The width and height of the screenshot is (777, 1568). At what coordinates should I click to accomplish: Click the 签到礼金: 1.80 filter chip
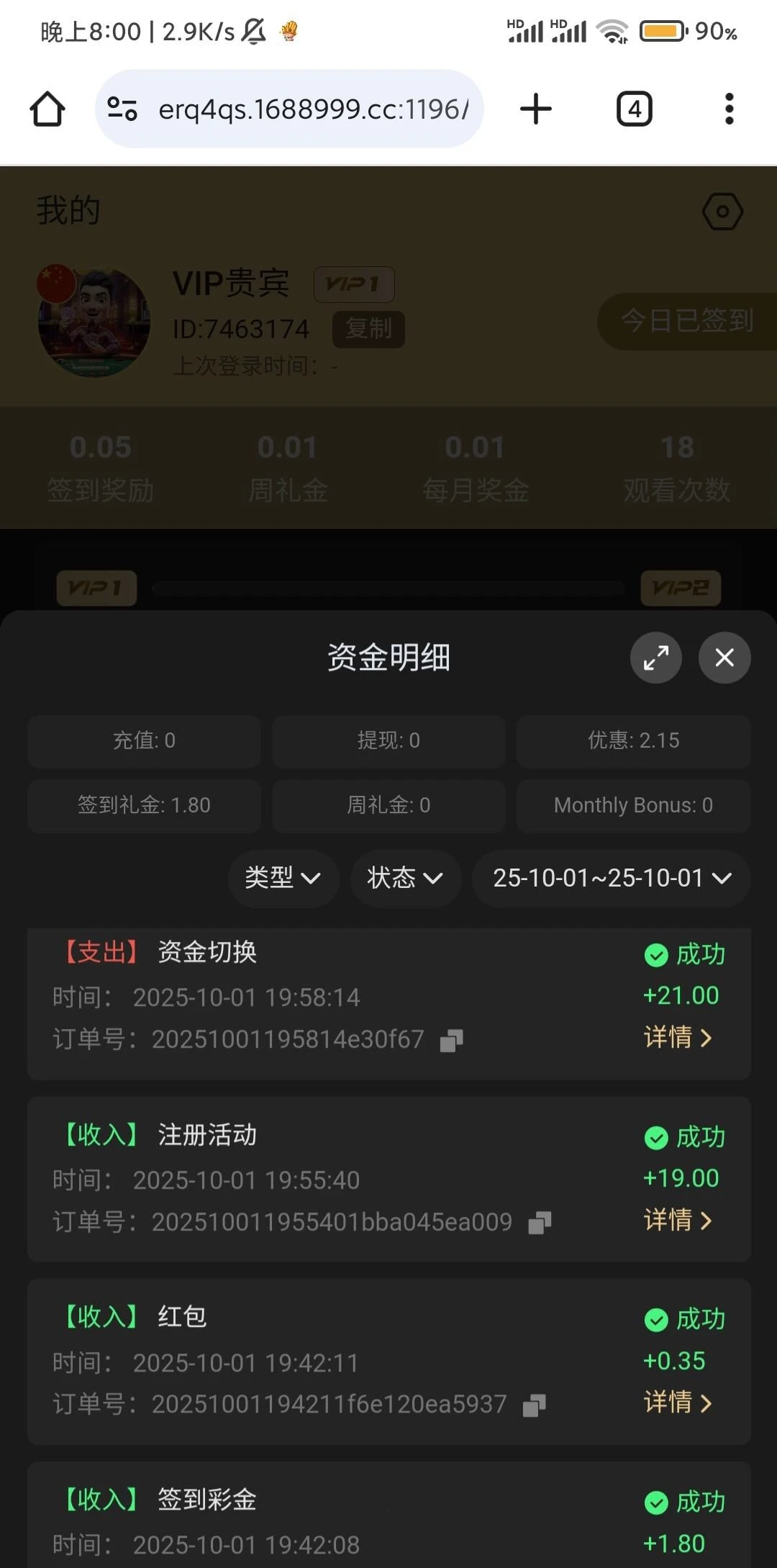142,806
